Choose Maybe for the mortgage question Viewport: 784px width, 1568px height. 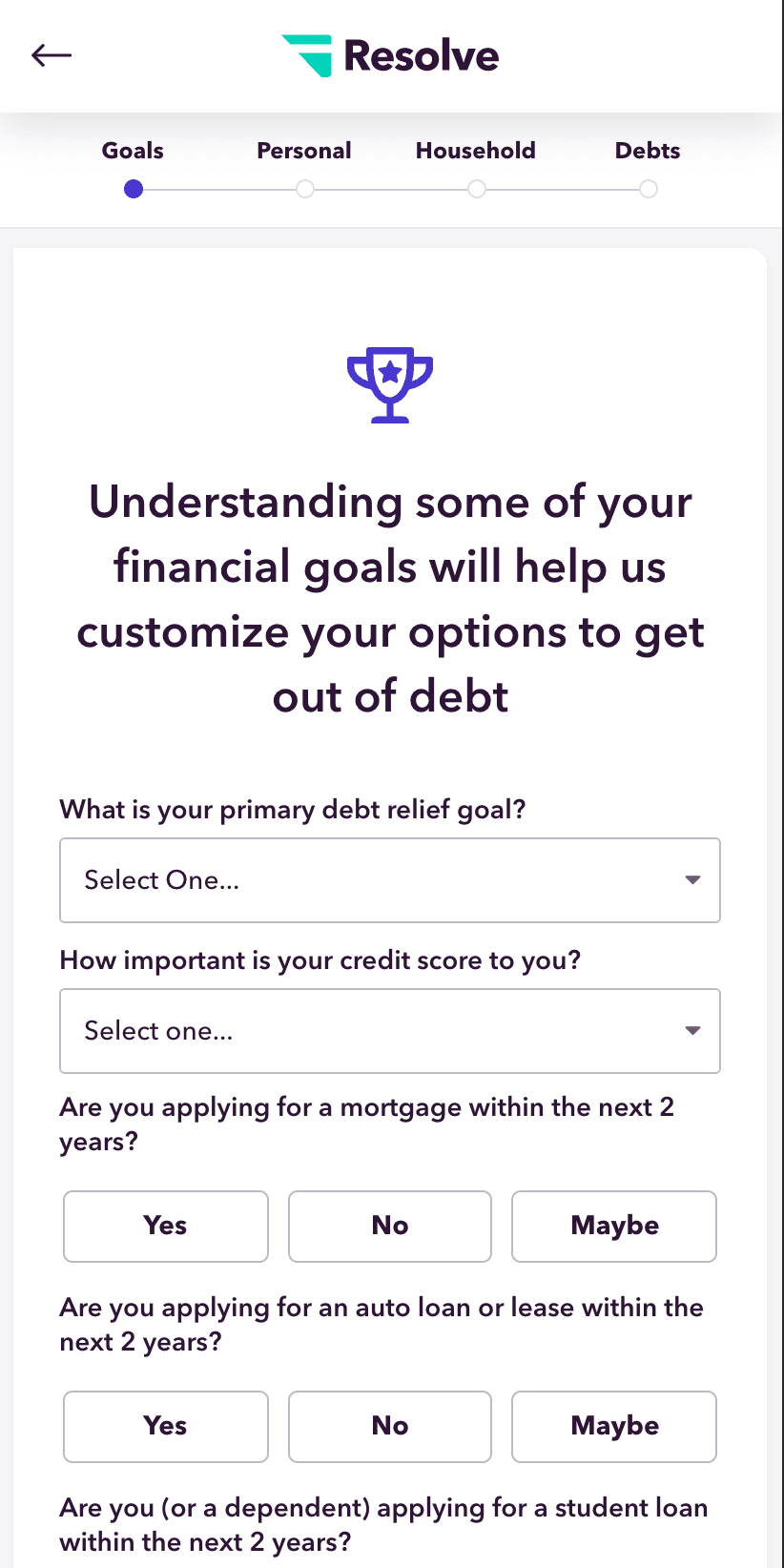pyautogui.click(x=614, y=1227)
